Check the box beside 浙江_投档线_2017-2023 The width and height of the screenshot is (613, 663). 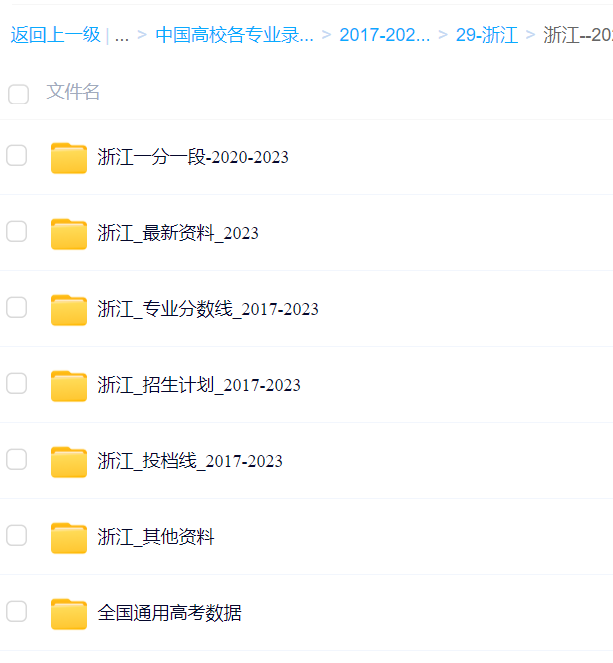pyautogui.click(x=17, y=459)
